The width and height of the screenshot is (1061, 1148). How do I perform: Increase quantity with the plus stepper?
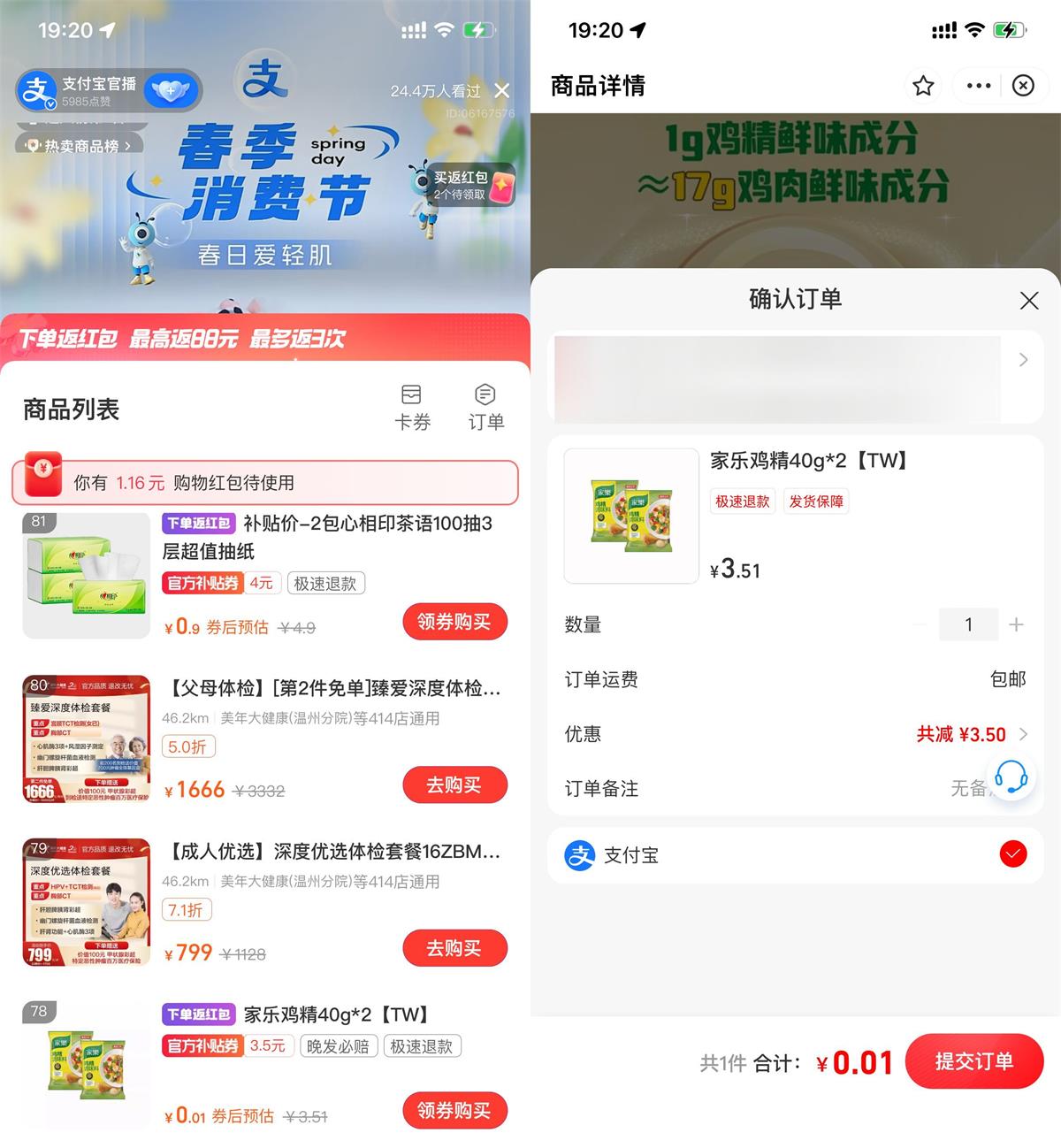1015,624
